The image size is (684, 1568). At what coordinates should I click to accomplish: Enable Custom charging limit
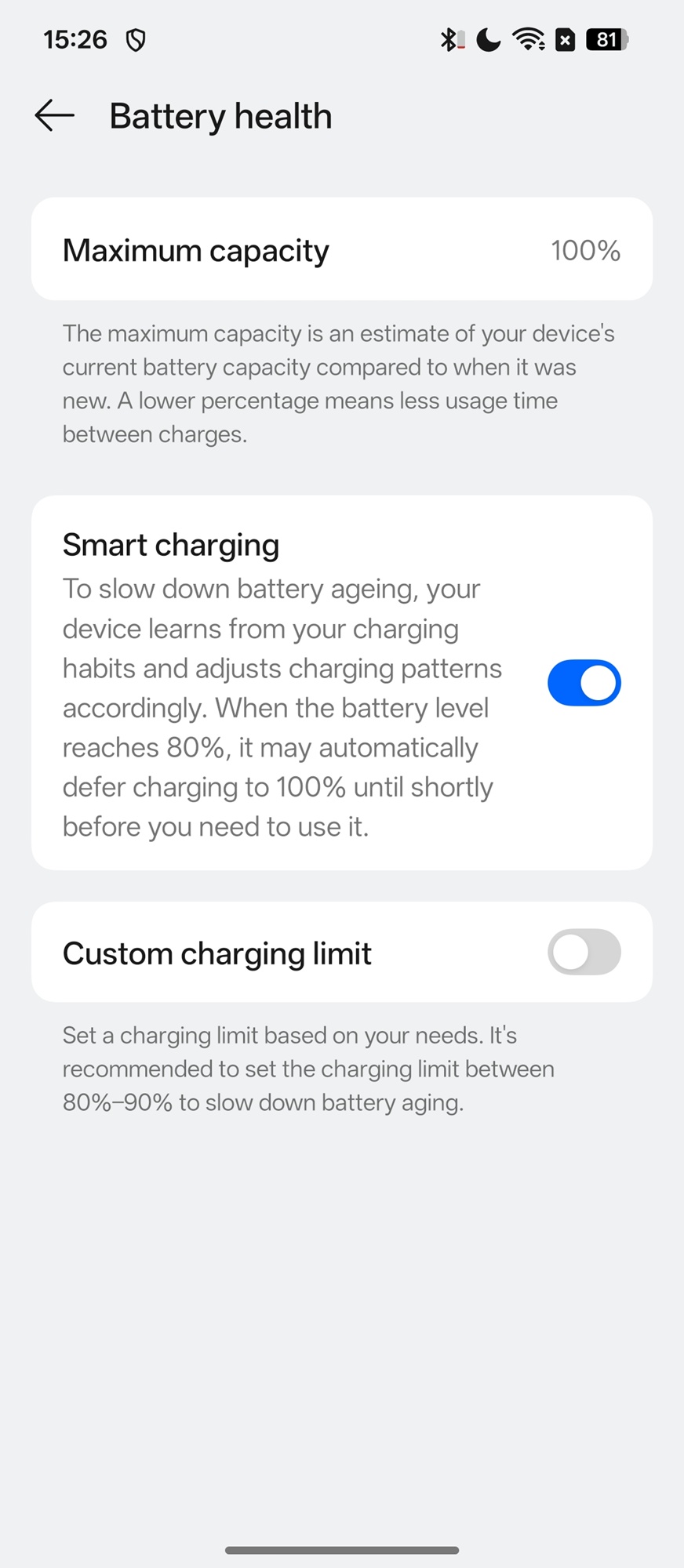[584, 952]
